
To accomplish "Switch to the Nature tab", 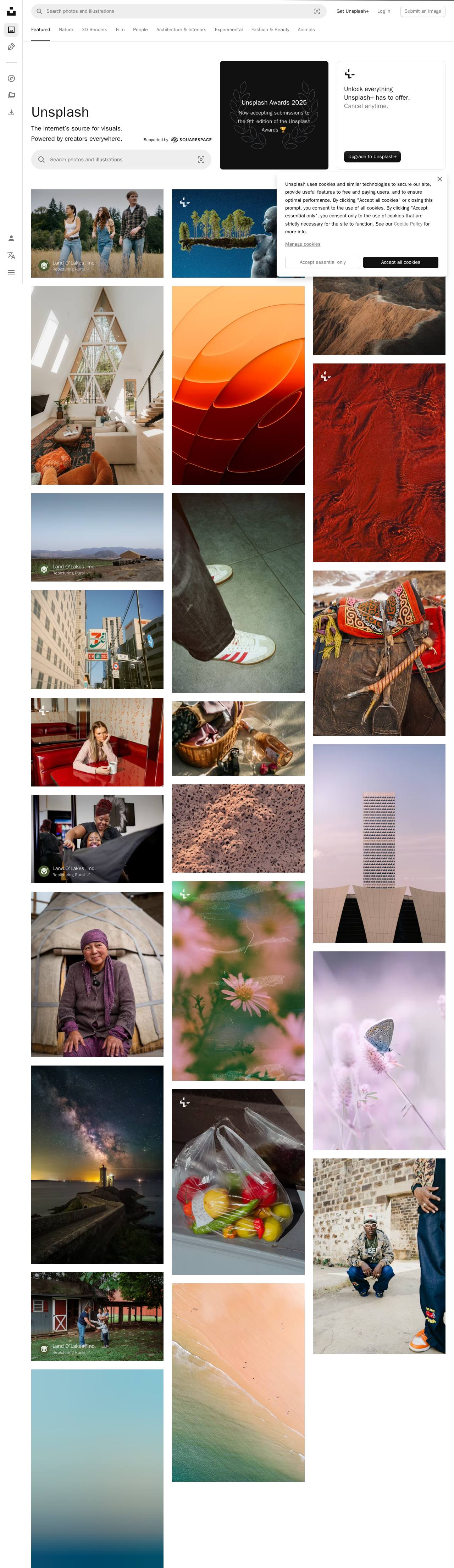I will point(66,29).
